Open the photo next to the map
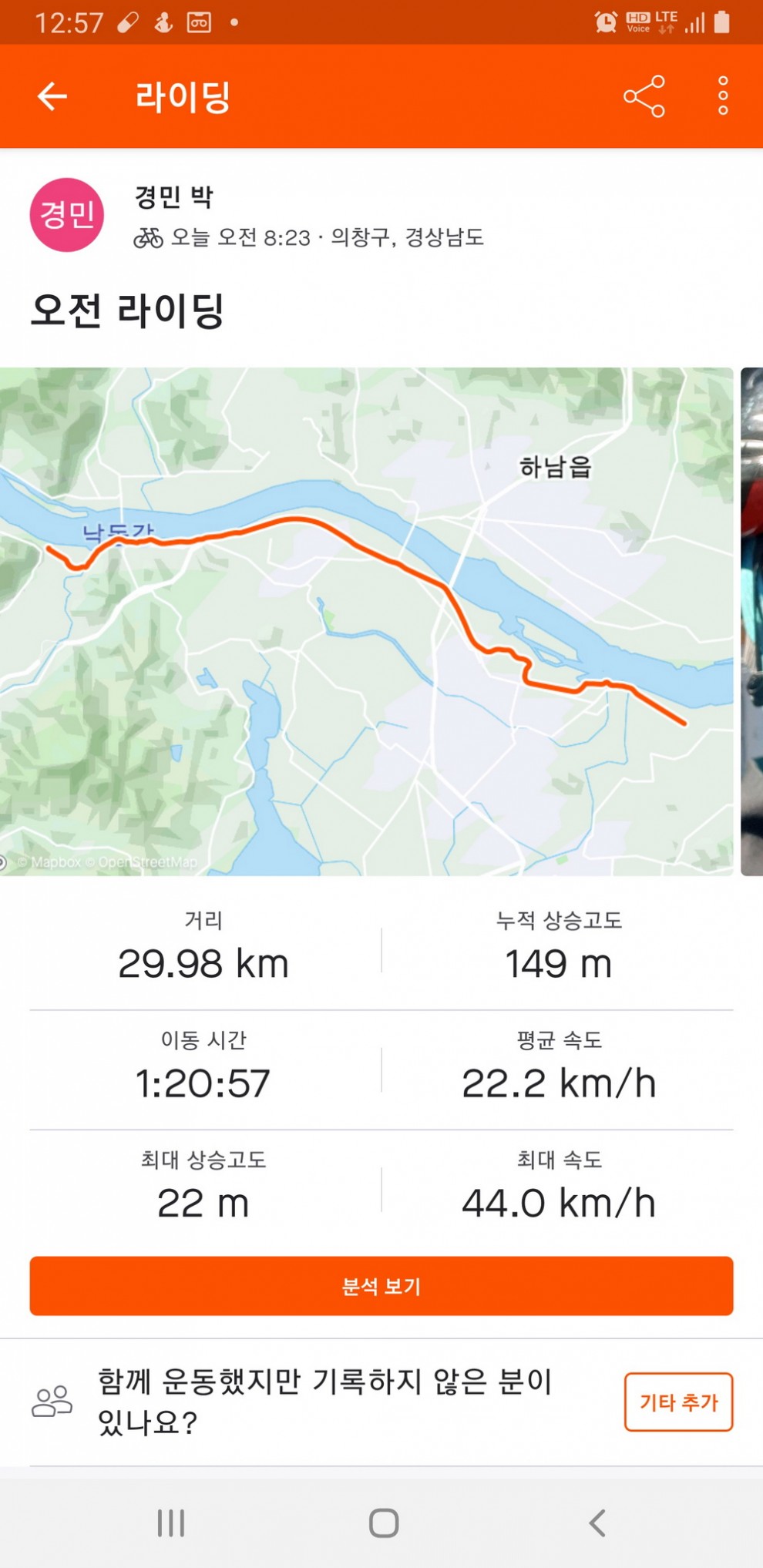The width and height of the screenshot is (763, 1568). click(x=752, y=621)
